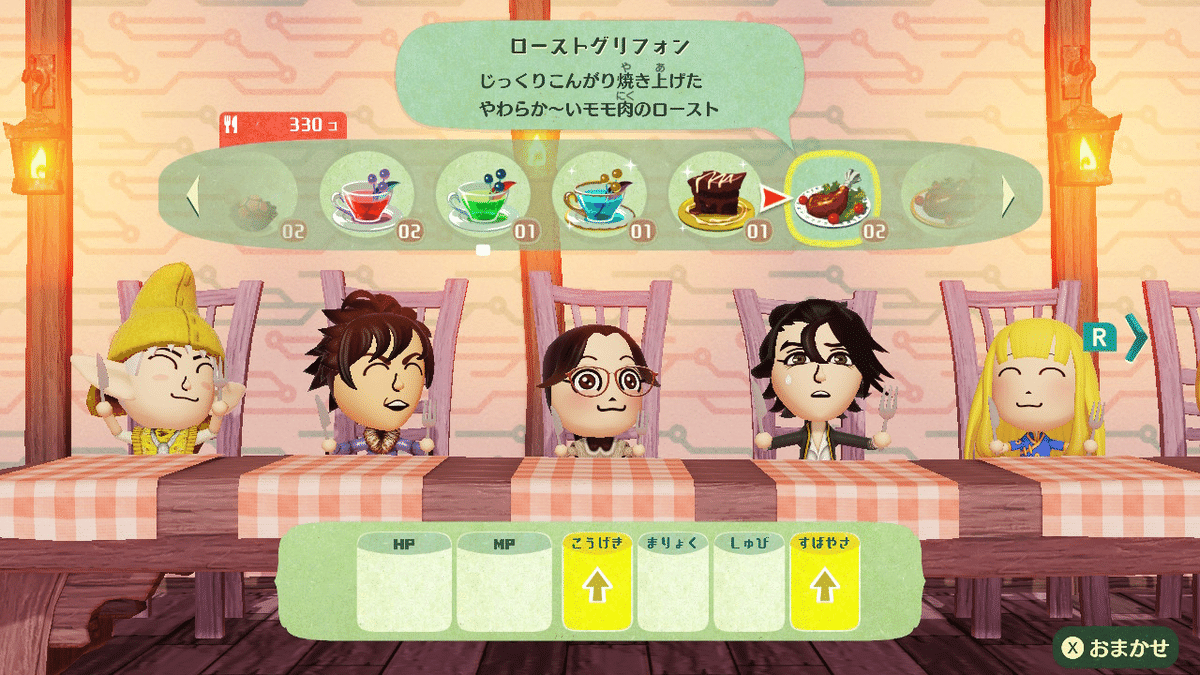Choose the chocolate cake slice
The height and width of the screenshot is (675, 1200).
tap(714, 198)
